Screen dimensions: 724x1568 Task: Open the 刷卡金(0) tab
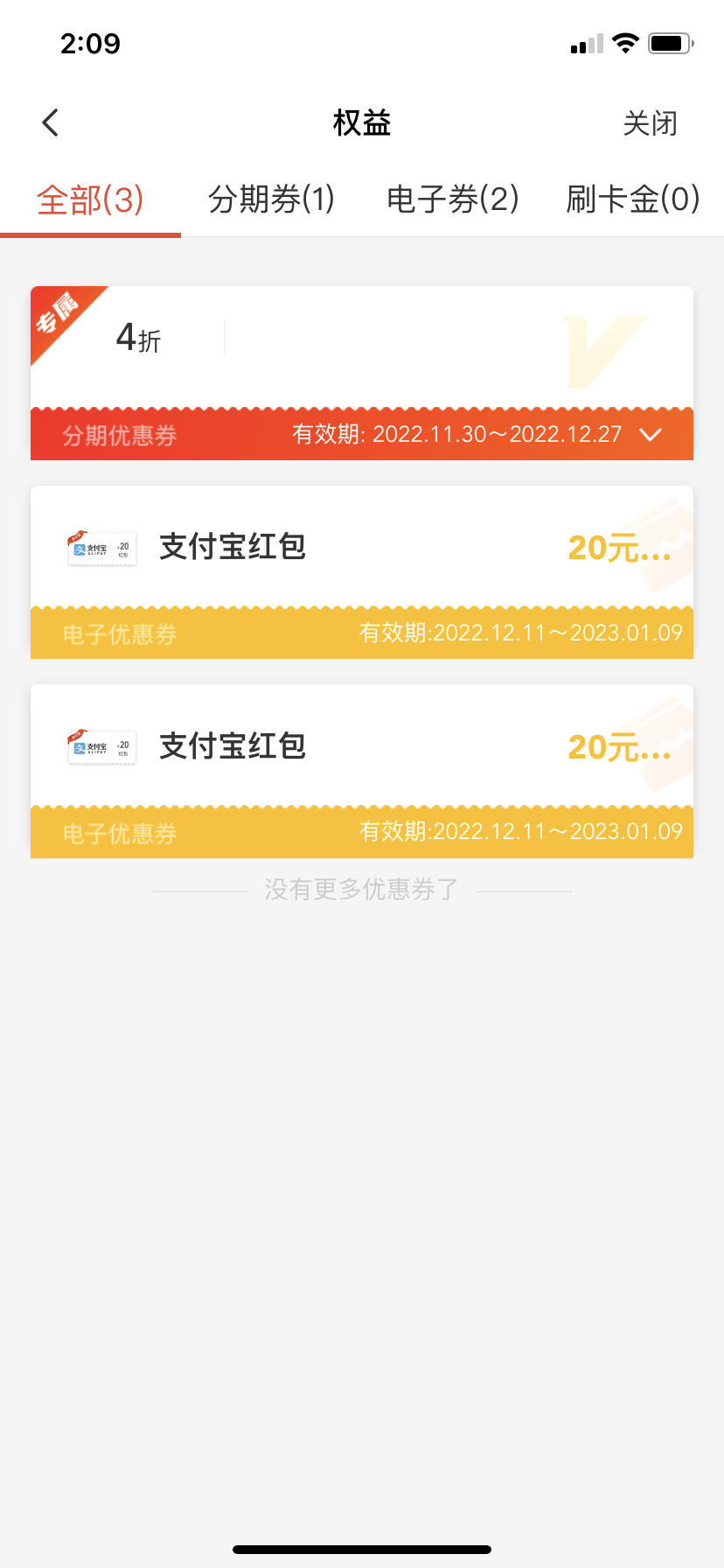(633, 199)
